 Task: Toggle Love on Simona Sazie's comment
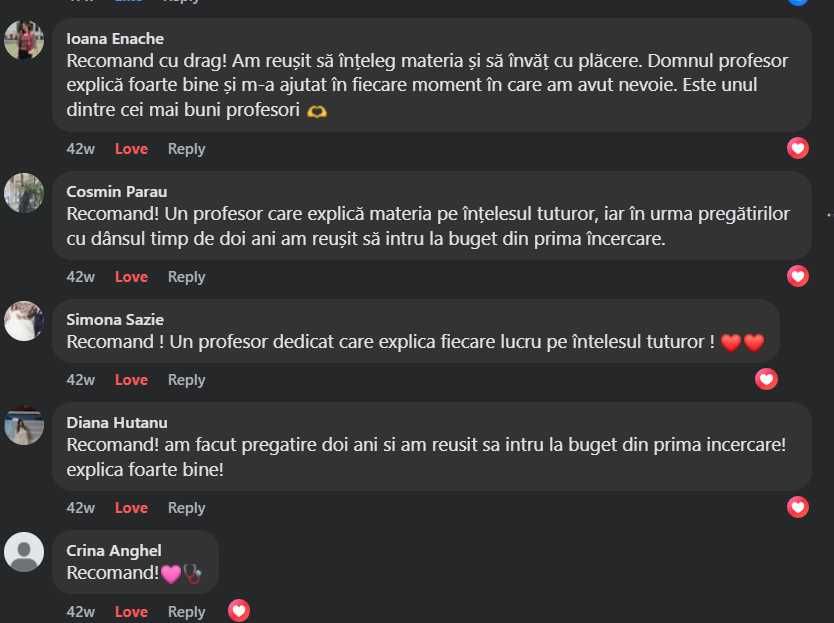click(131, 380)
